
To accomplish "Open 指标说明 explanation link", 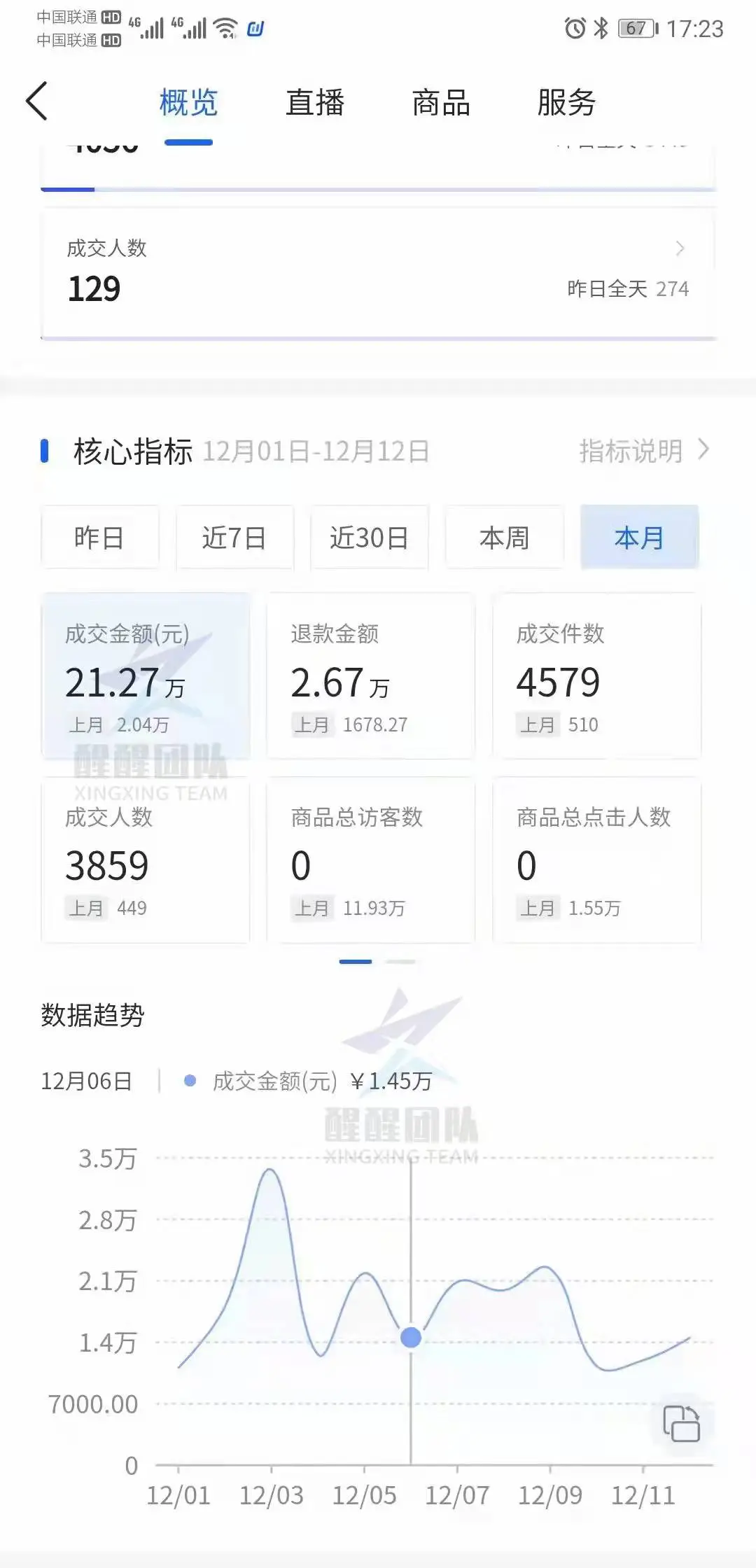I will tap(643, 451).
